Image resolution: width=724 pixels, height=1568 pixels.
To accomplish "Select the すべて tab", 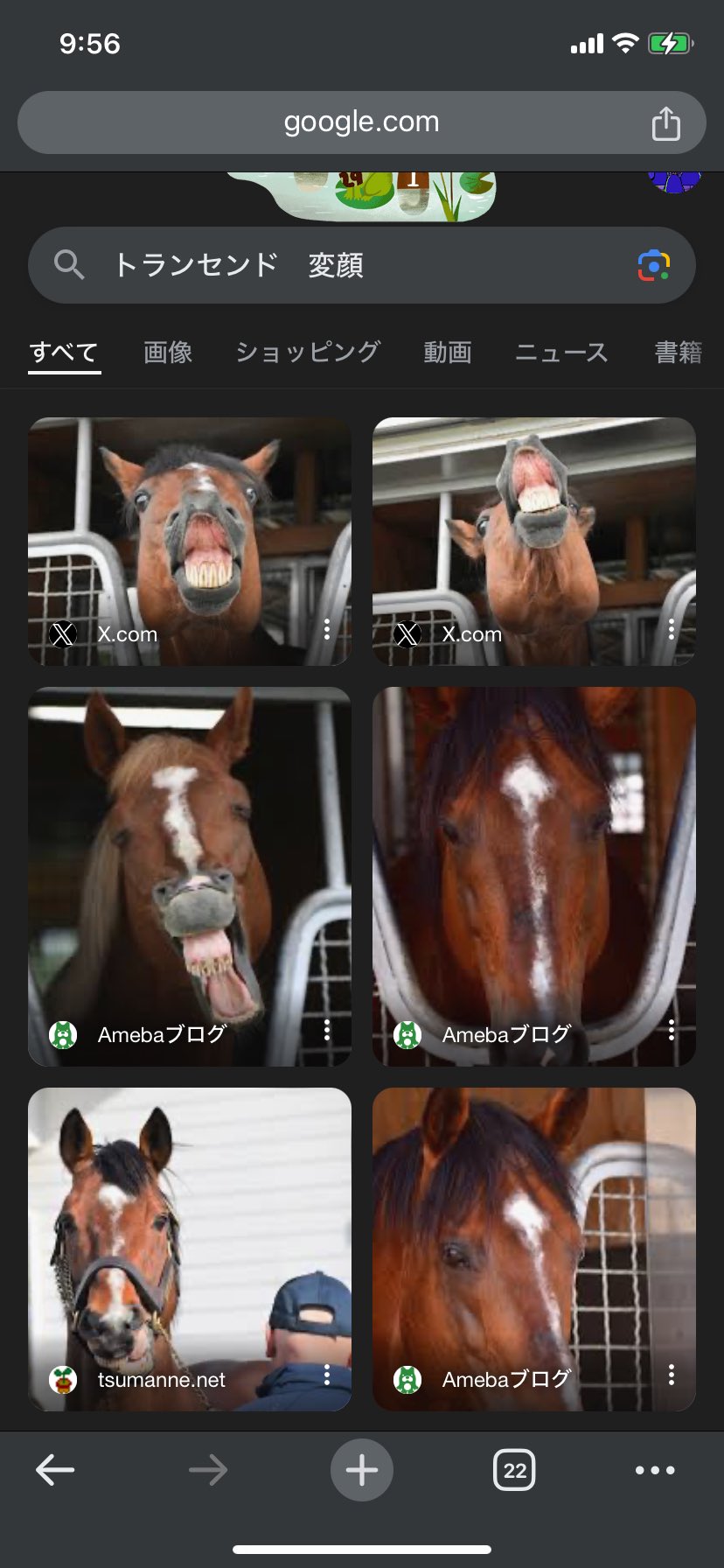I will click(64, 353).
